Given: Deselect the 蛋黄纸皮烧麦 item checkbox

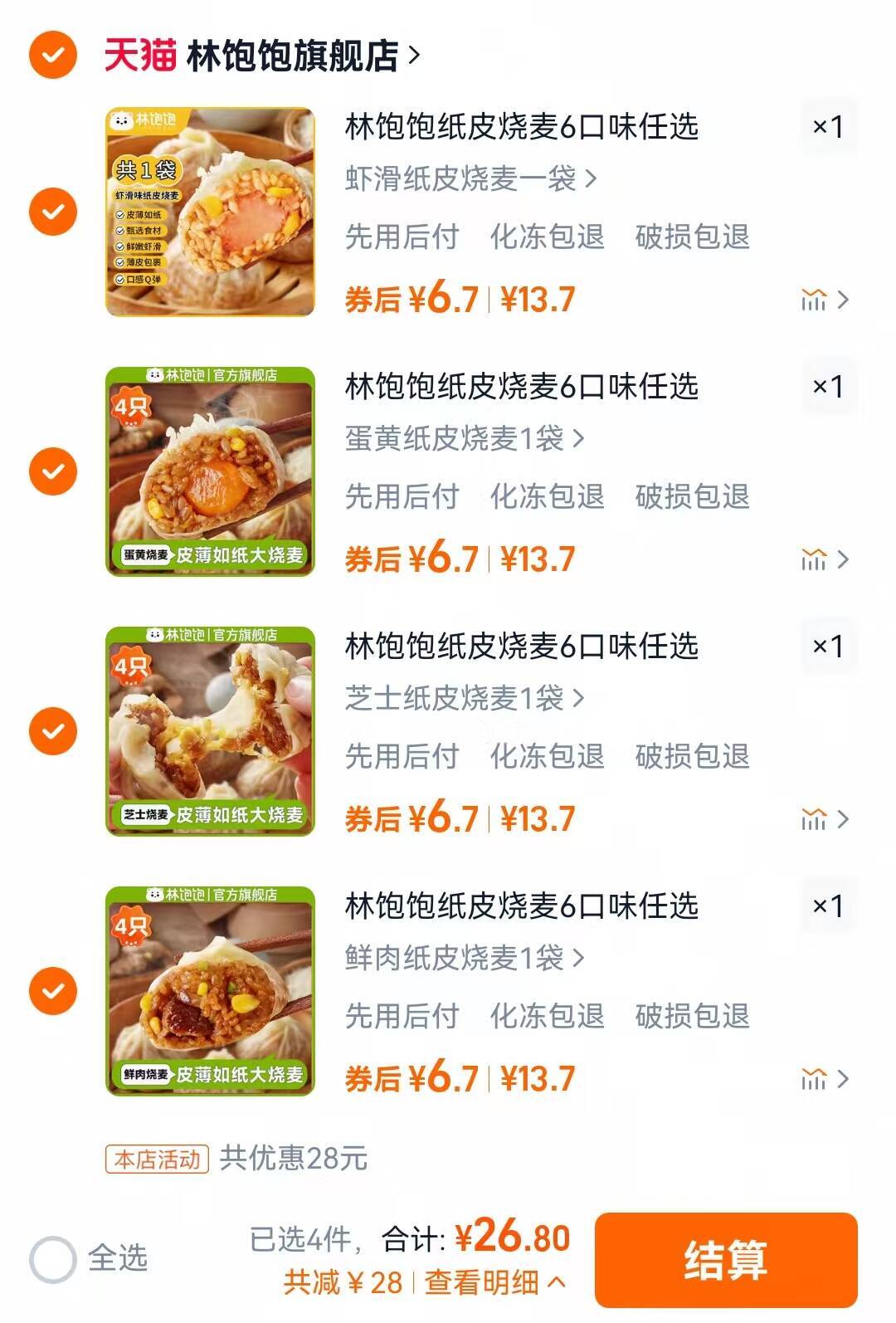Looking at the screenshot, I should click(53, 471).
